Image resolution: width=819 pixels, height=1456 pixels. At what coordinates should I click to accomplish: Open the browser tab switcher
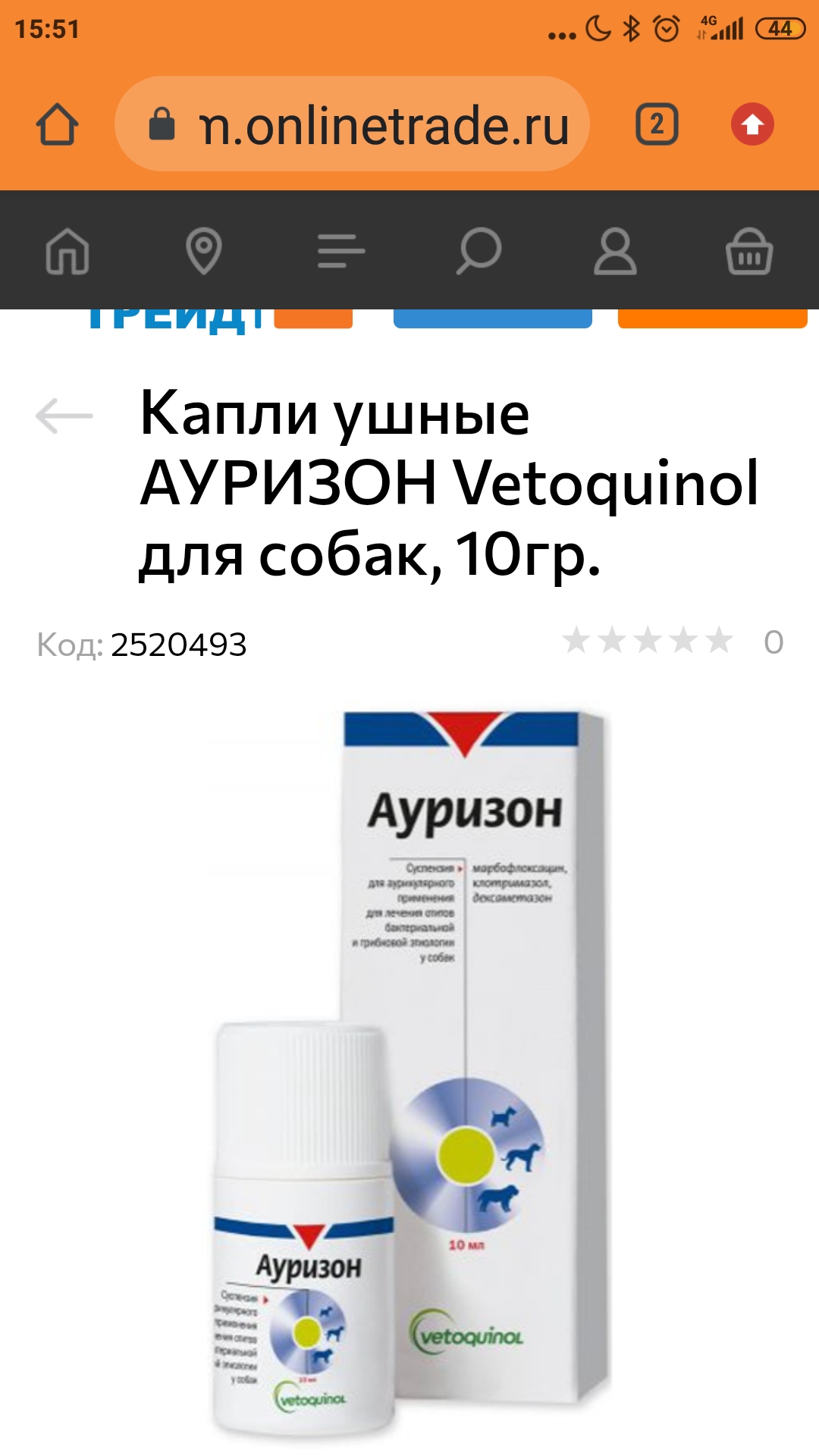click(x=656, y=124)
